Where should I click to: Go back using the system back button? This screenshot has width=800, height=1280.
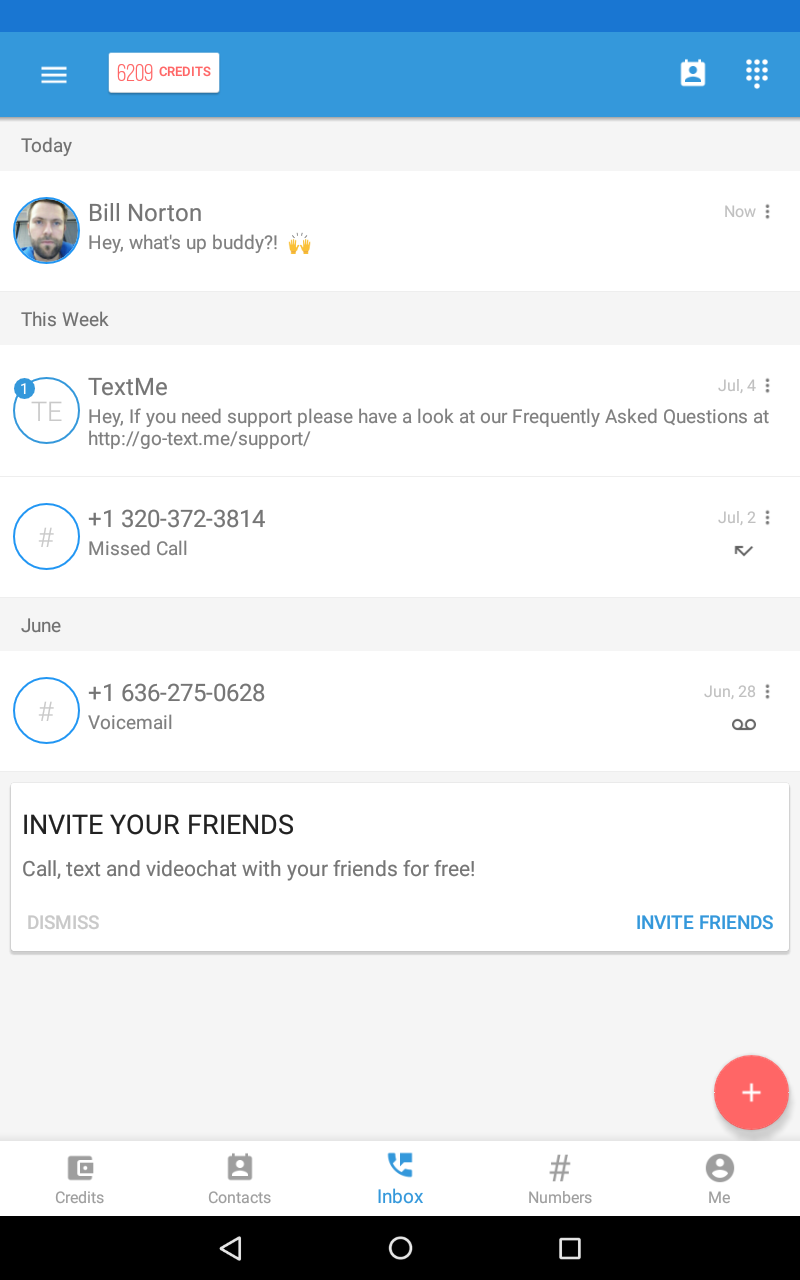[x=231, y=1248]
